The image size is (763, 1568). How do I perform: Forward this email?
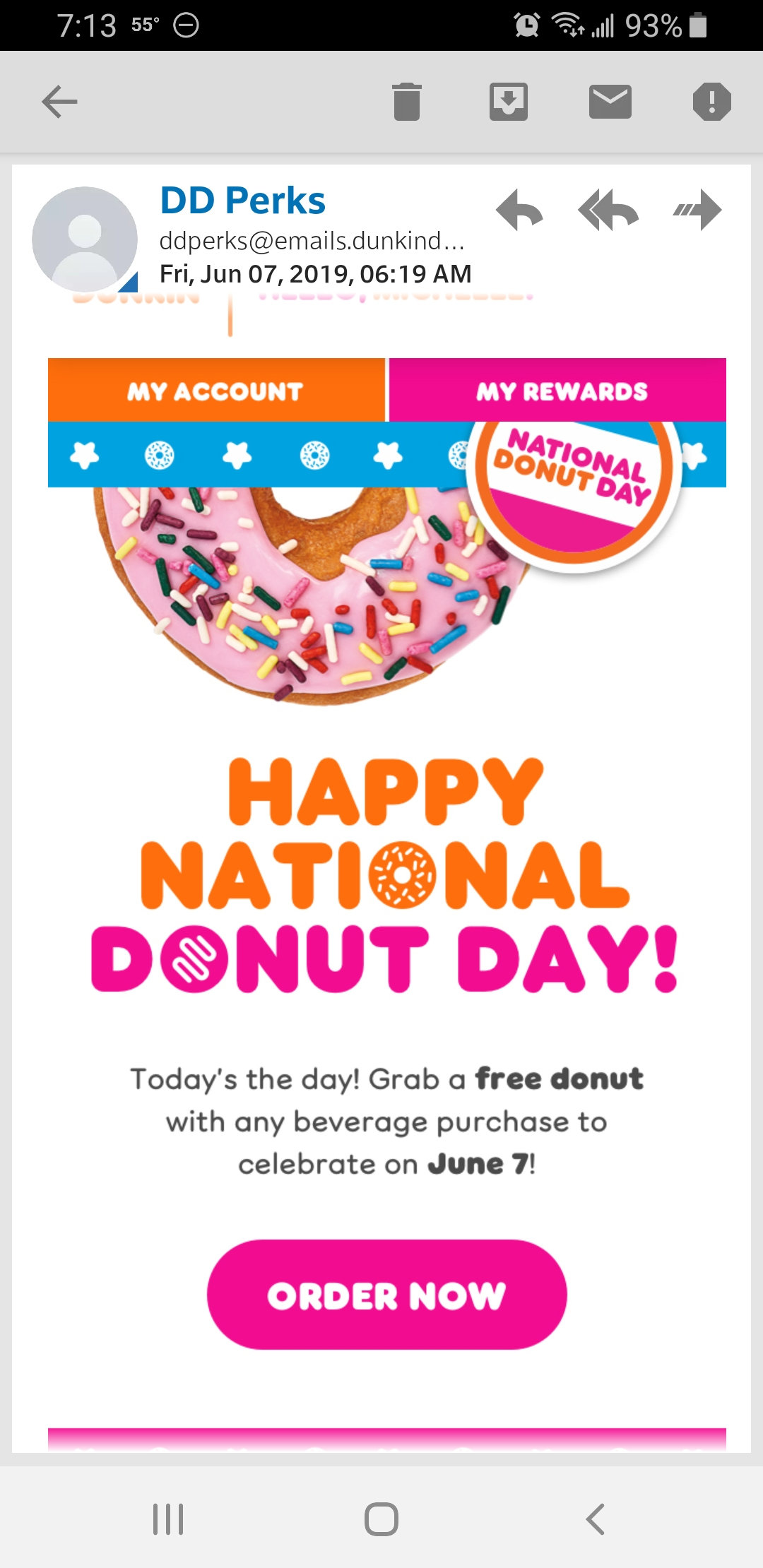697,210
